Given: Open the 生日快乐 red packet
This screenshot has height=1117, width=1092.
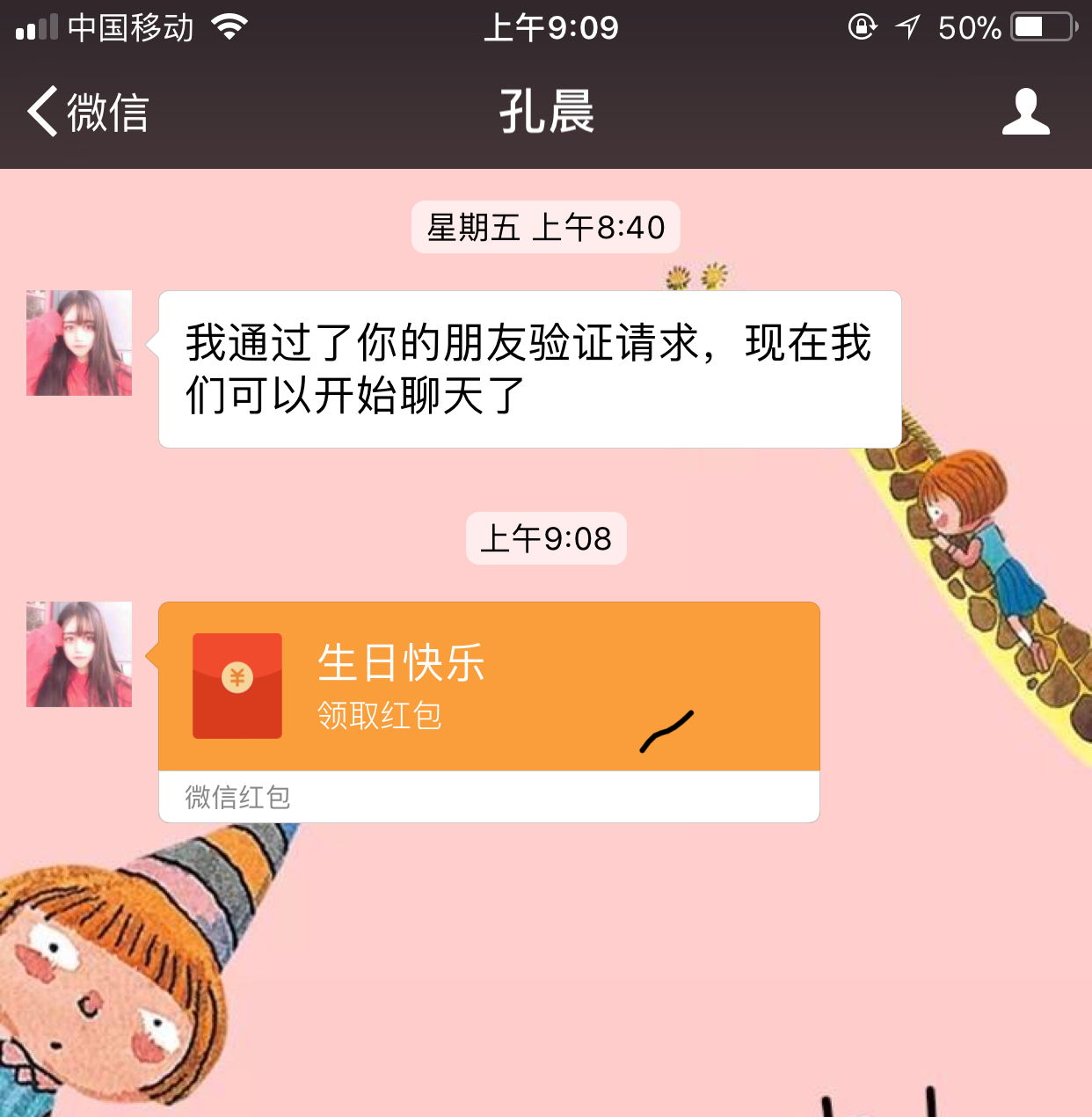Looking at the screenshot, I should [x=488, y=687].
